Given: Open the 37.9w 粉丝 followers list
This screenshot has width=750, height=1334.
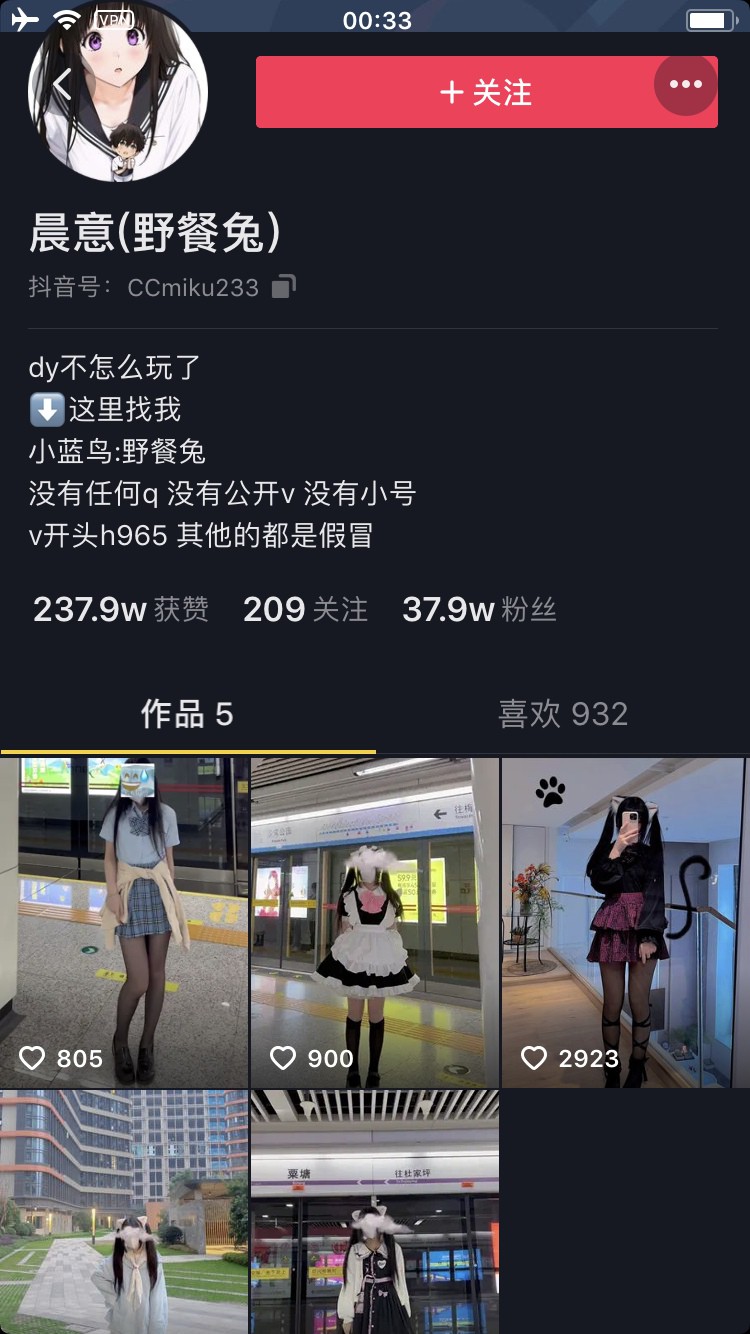Looking at the screenshot, I should (x=479, y=609).
